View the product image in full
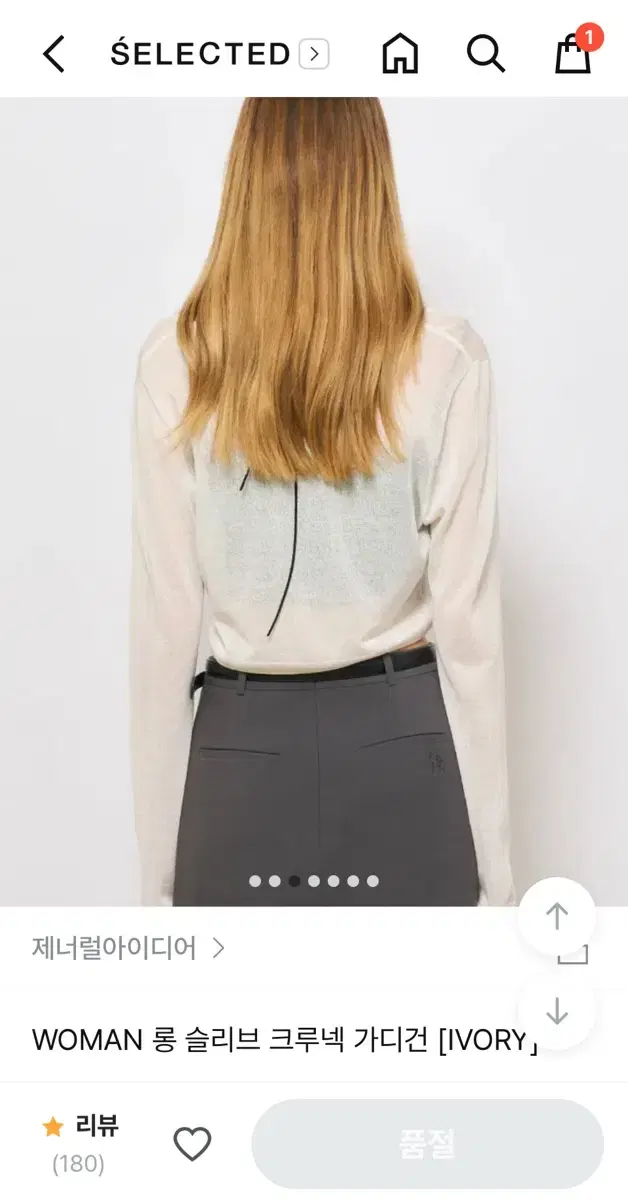The image size is (628, 1200). click(x=314, y=500)
